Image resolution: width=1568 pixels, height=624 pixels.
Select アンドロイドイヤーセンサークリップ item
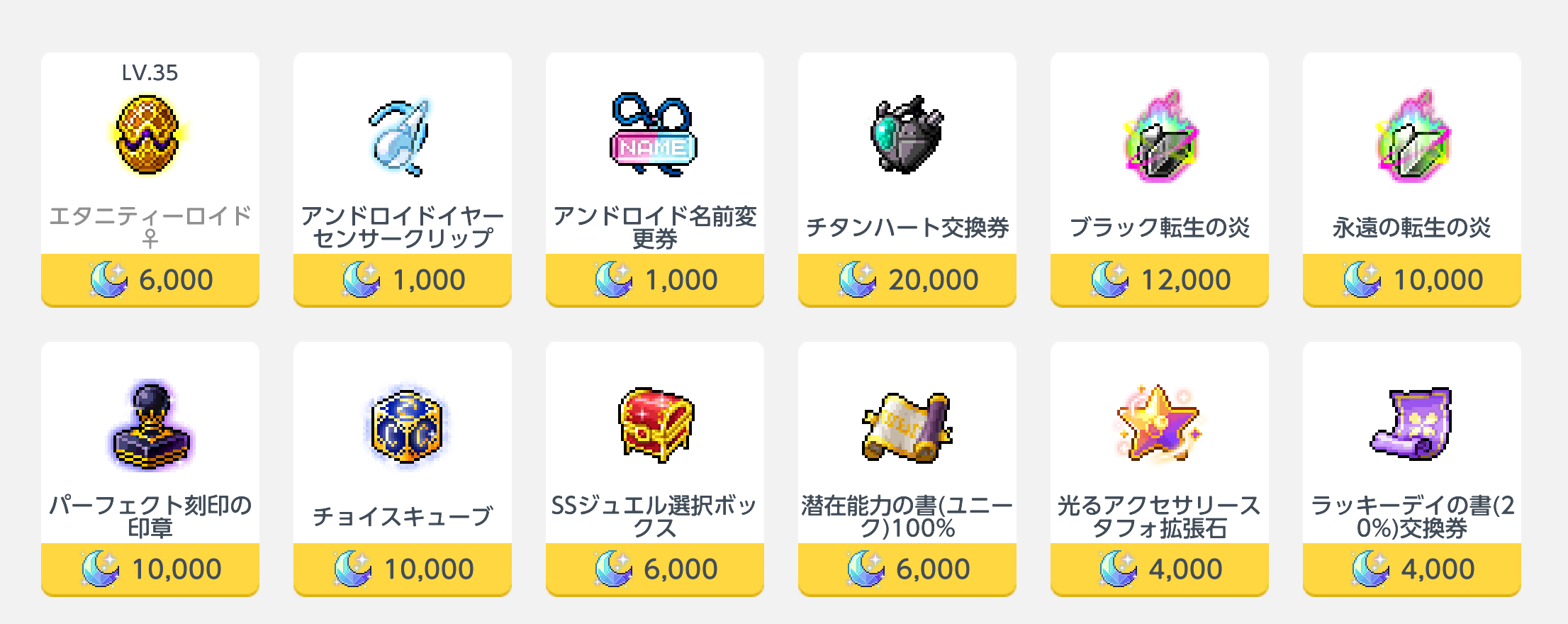click(402, 179)
